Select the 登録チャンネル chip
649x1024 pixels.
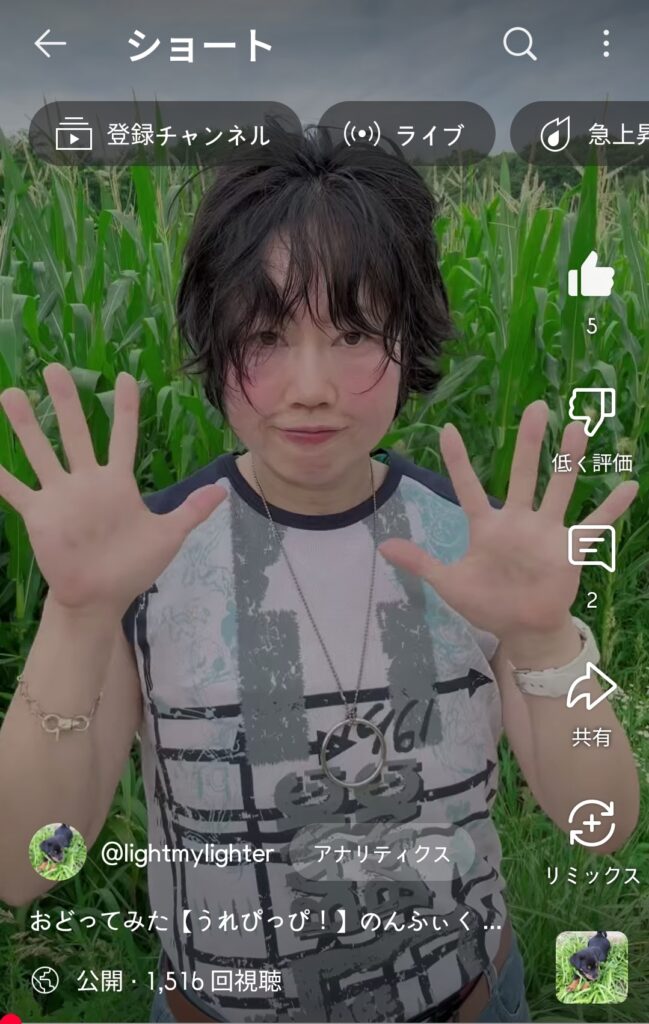pos(166,134)
